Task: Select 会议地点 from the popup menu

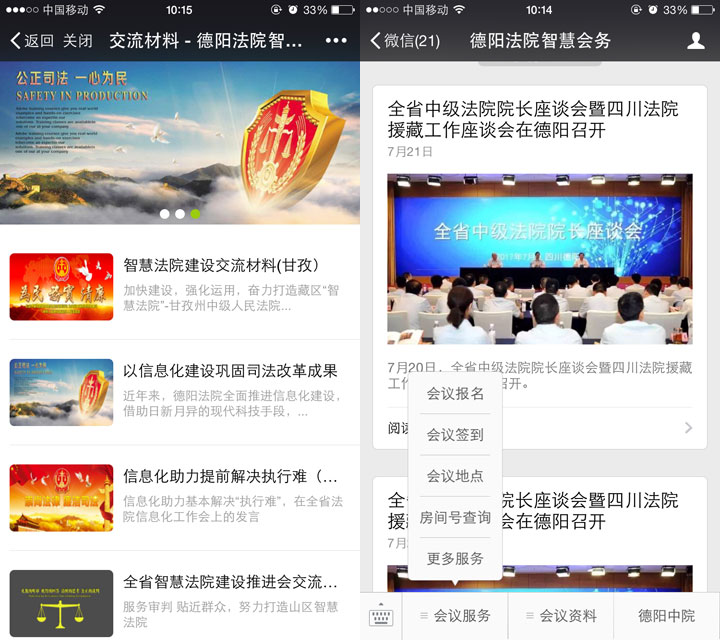Action: coord(455,476)
